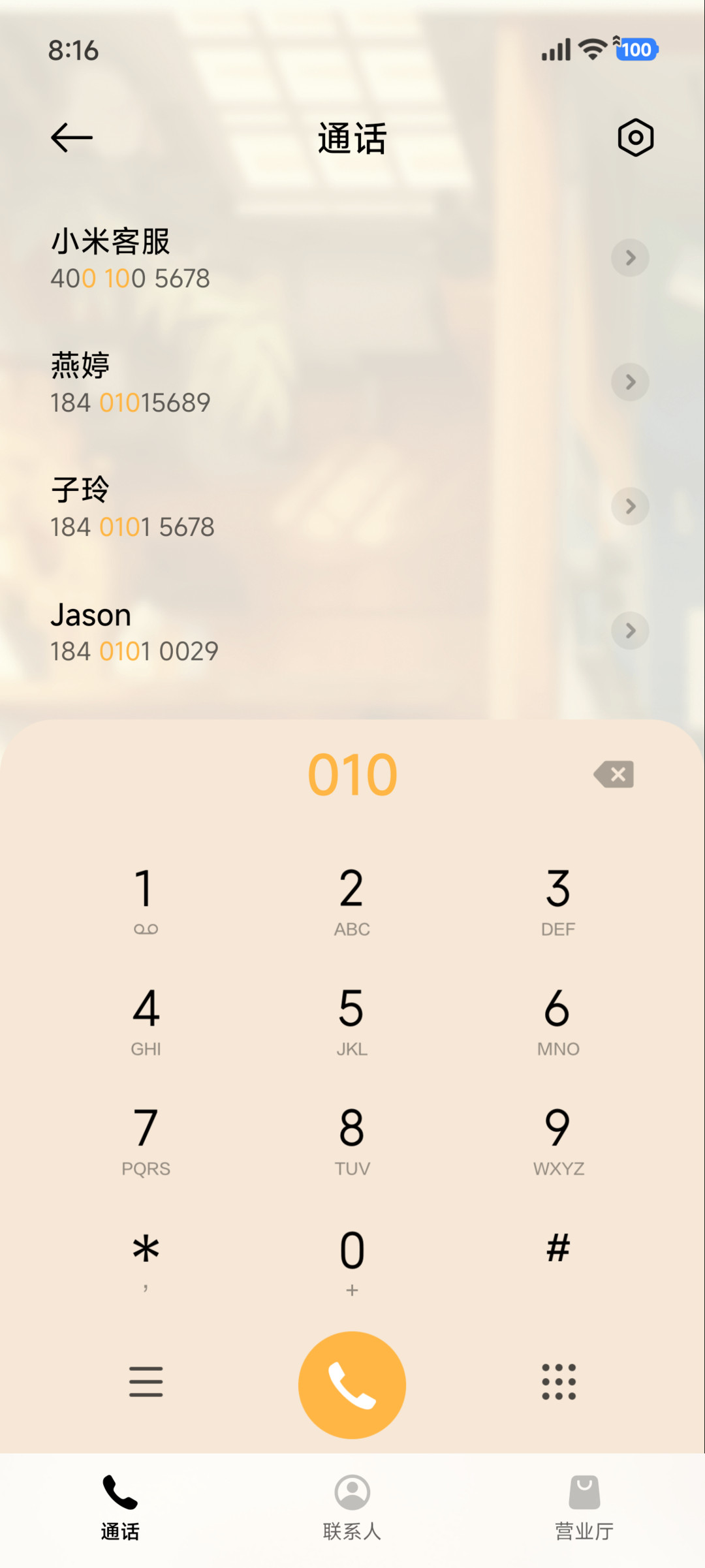Tap the 7 PQRS key
Image resolution: width=705 pixels, height=1568 pixels.
[146, 1140]
